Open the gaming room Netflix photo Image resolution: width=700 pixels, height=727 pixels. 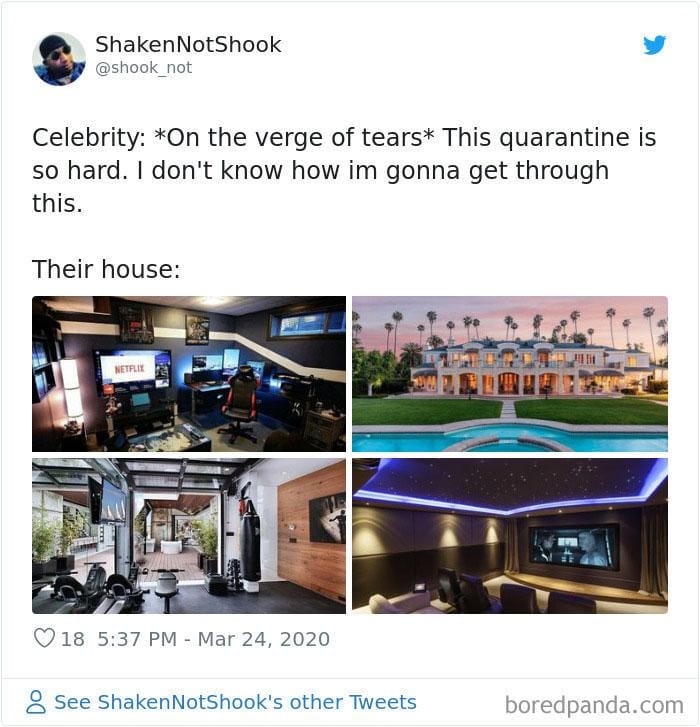coord(189,374)
